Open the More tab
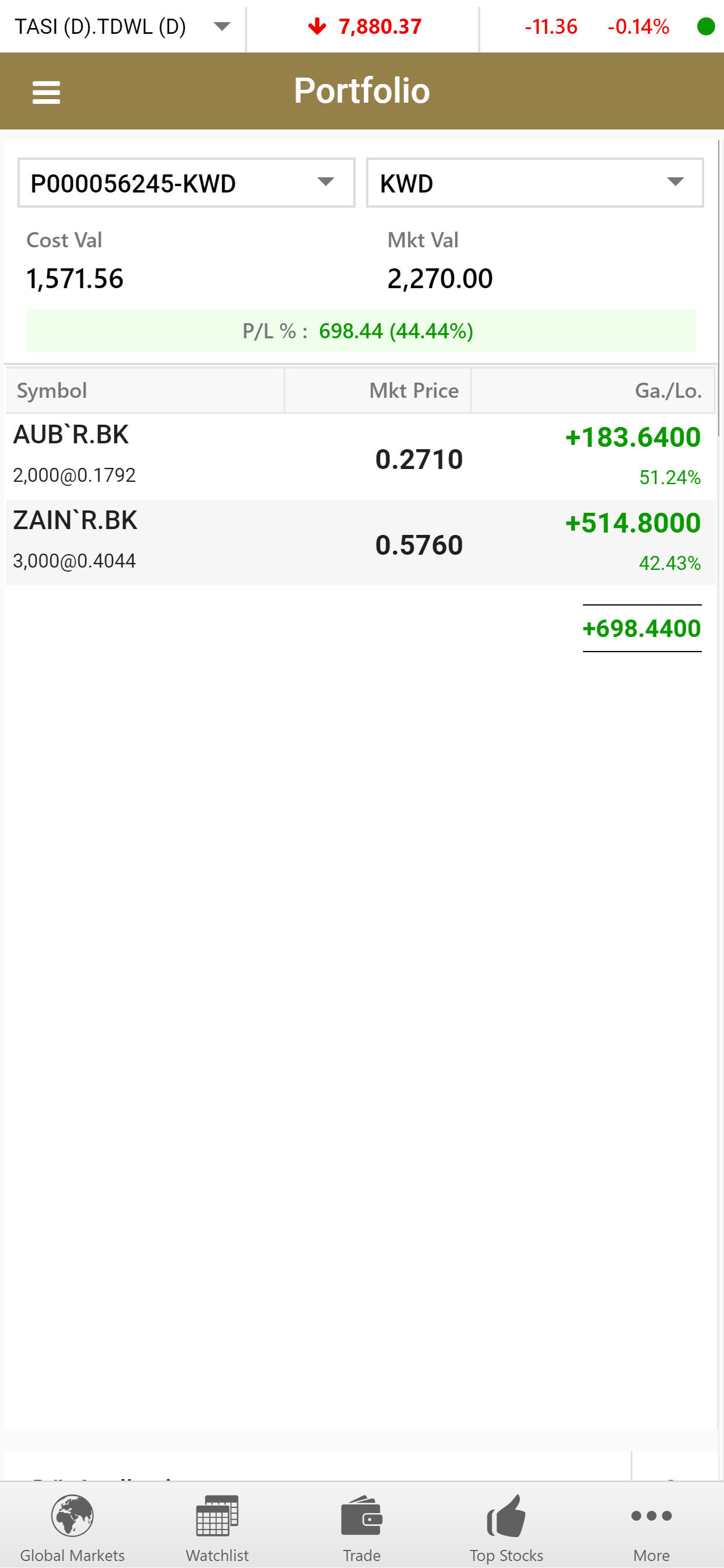 (x=652, y=1527)
